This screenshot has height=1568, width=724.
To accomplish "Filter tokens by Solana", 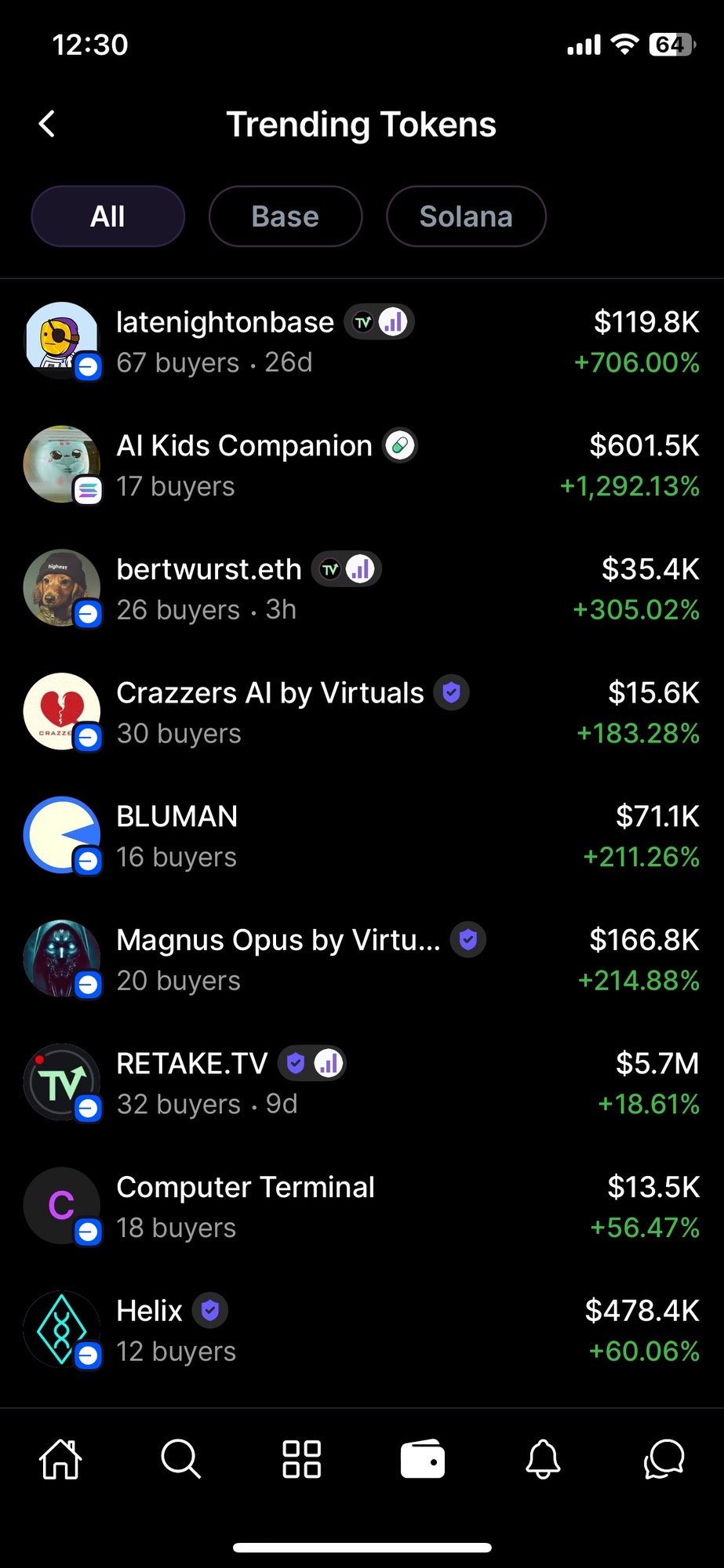I will pos(466,216).
